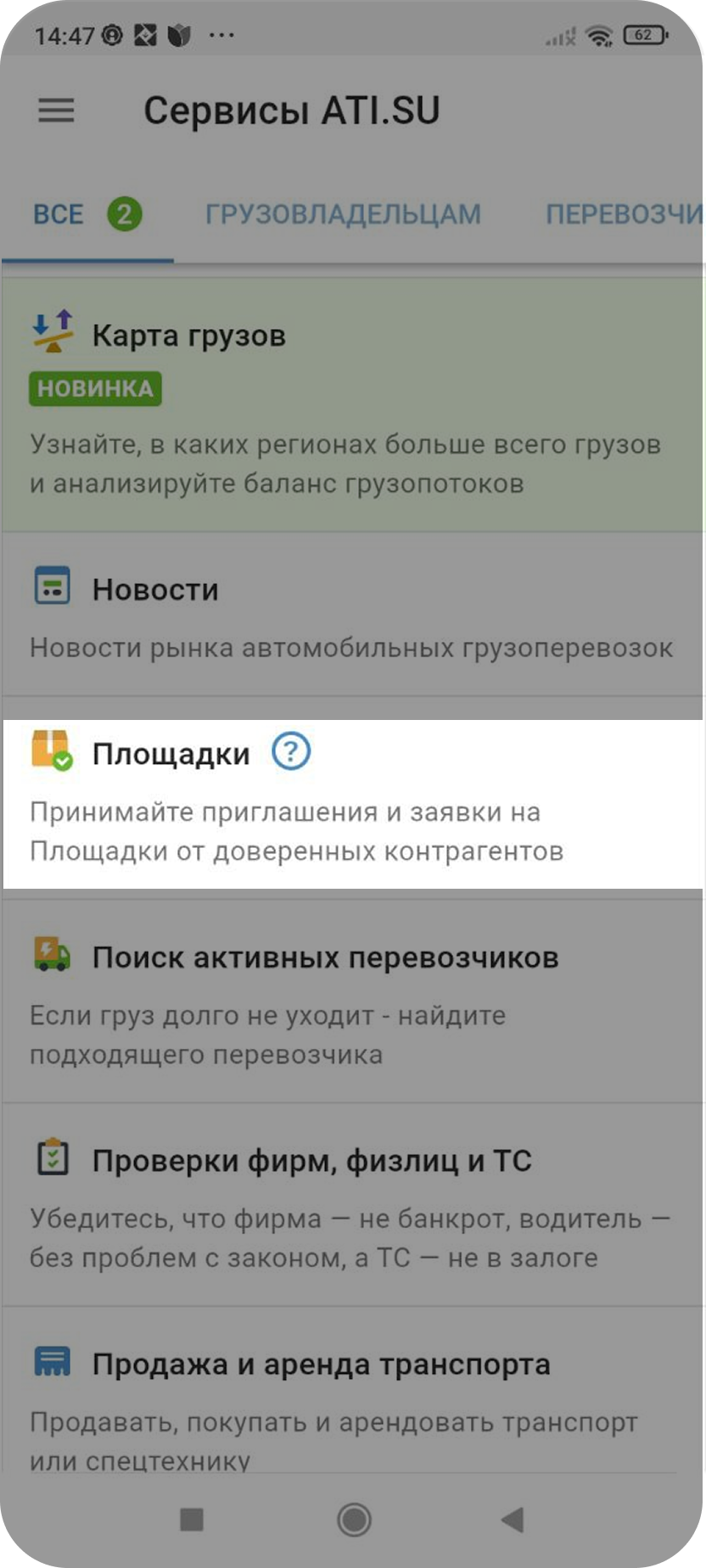Tap the system home button

click(x=354, y=1521)
